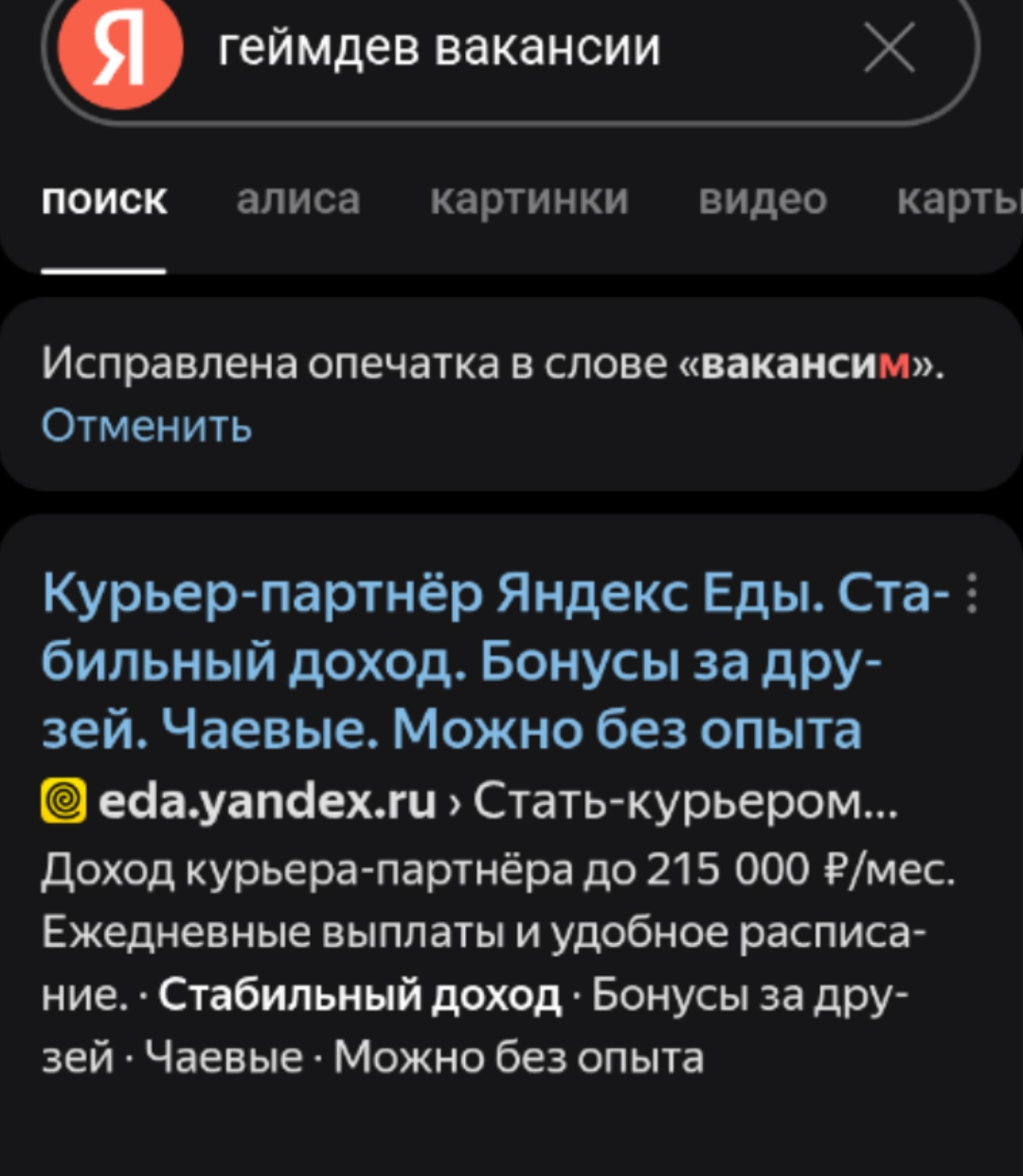1023x1176 pixels.
Task: Open the Yandex logo button
Action: 119,52
